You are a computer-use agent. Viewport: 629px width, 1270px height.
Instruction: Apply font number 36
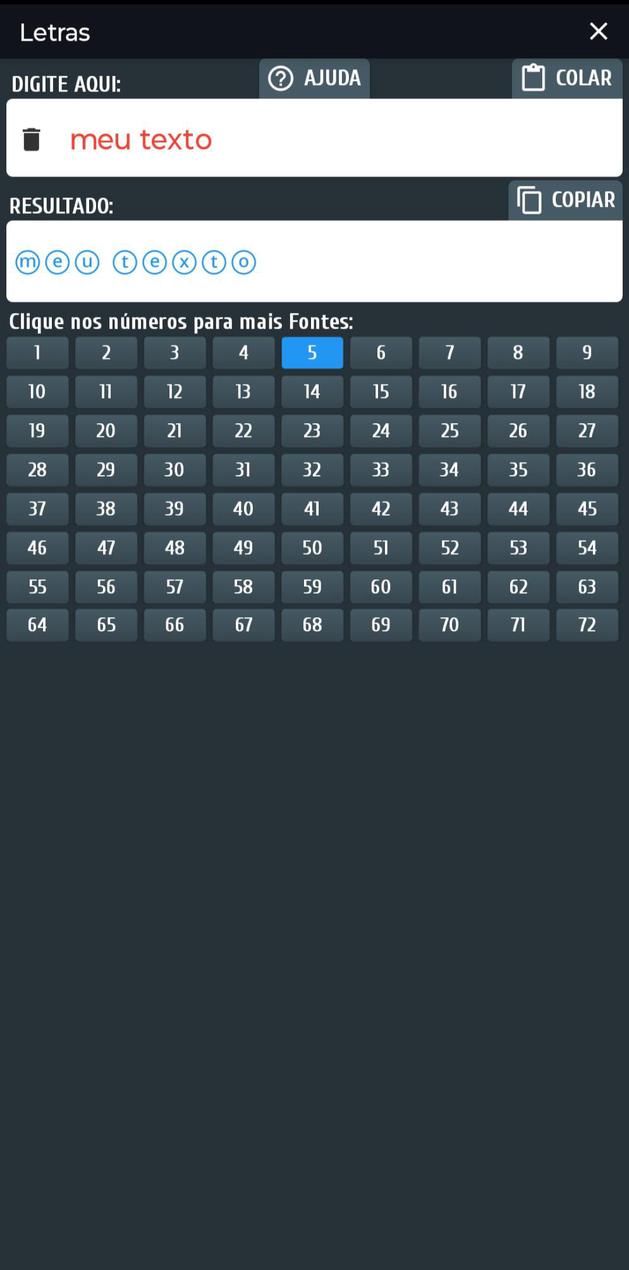click(x=587, y=469)
